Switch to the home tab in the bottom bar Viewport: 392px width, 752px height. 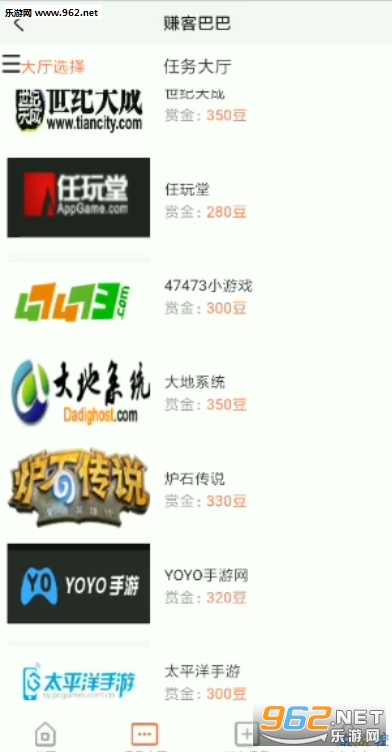46,735
